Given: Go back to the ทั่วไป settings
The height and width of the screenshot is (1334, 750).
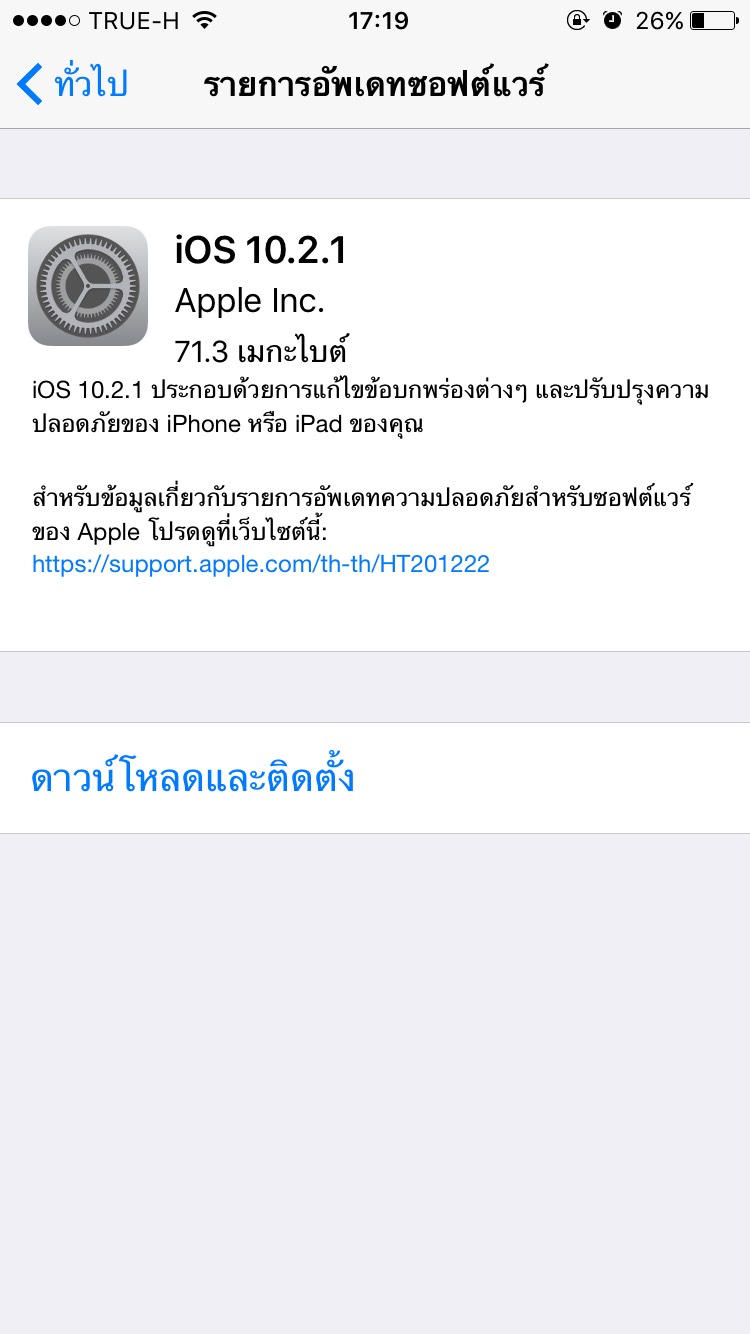Looking at the screenshot, I should (x=72, y=84).
